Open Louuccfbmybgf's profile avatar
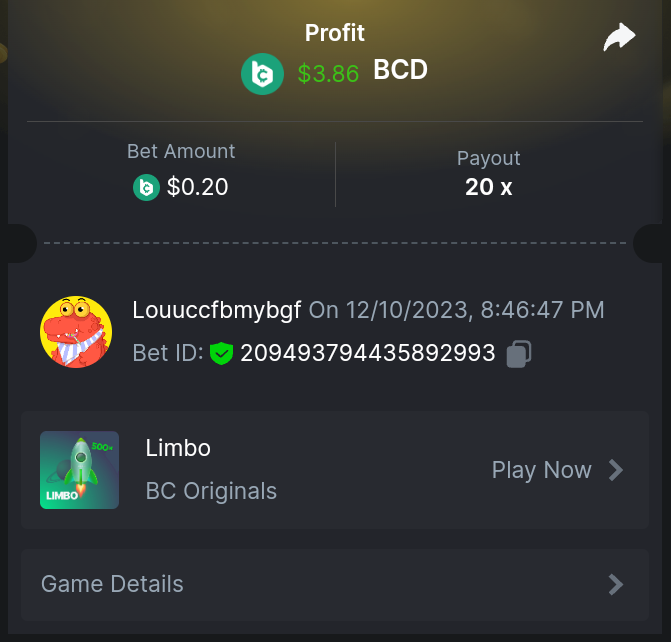This screenshot has height=642, width=671. (75, 332)
